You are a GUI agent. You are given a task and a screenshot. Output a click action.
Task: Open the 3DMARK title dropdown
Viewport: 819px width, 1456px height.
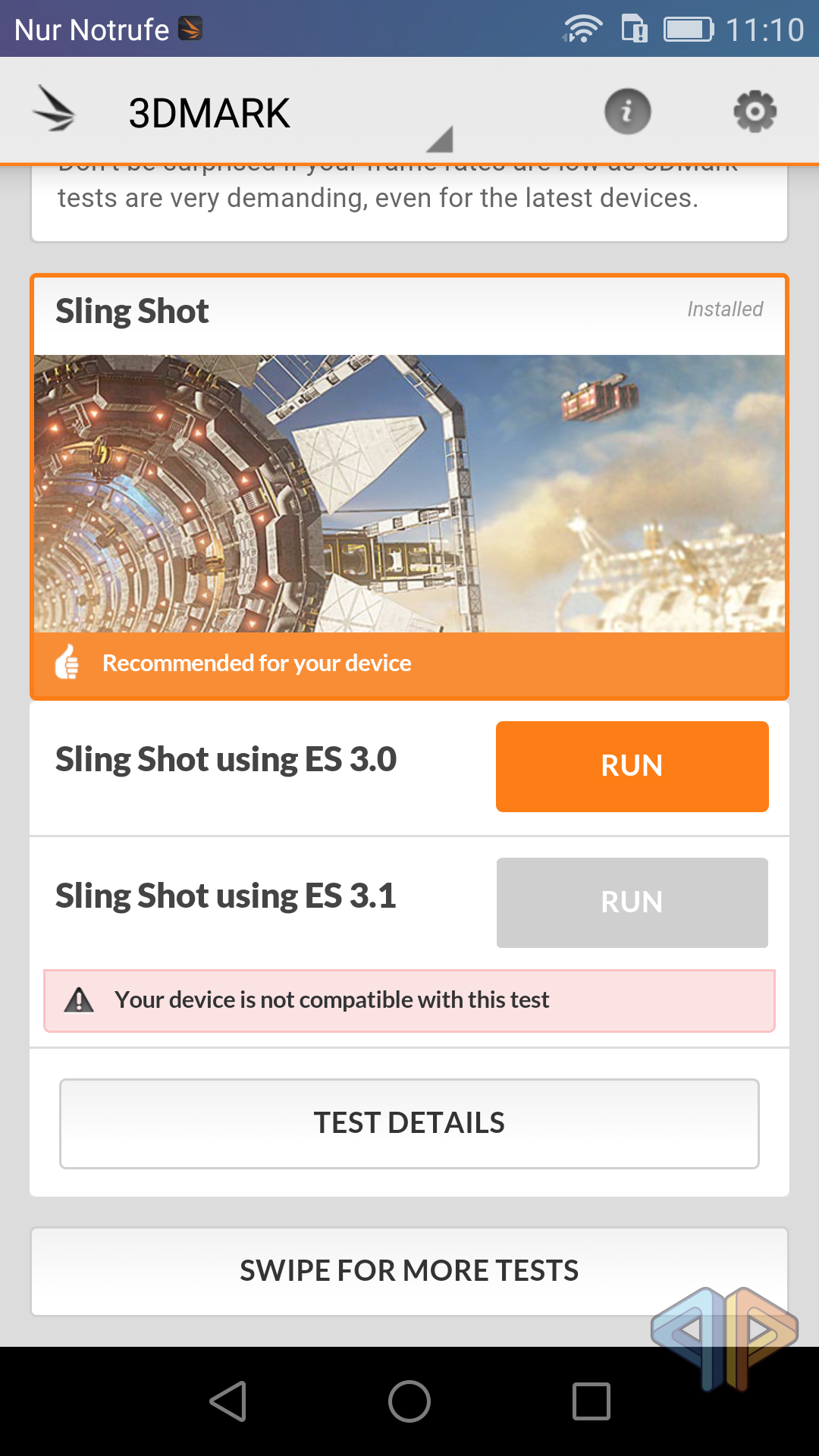tap(288, 114)
